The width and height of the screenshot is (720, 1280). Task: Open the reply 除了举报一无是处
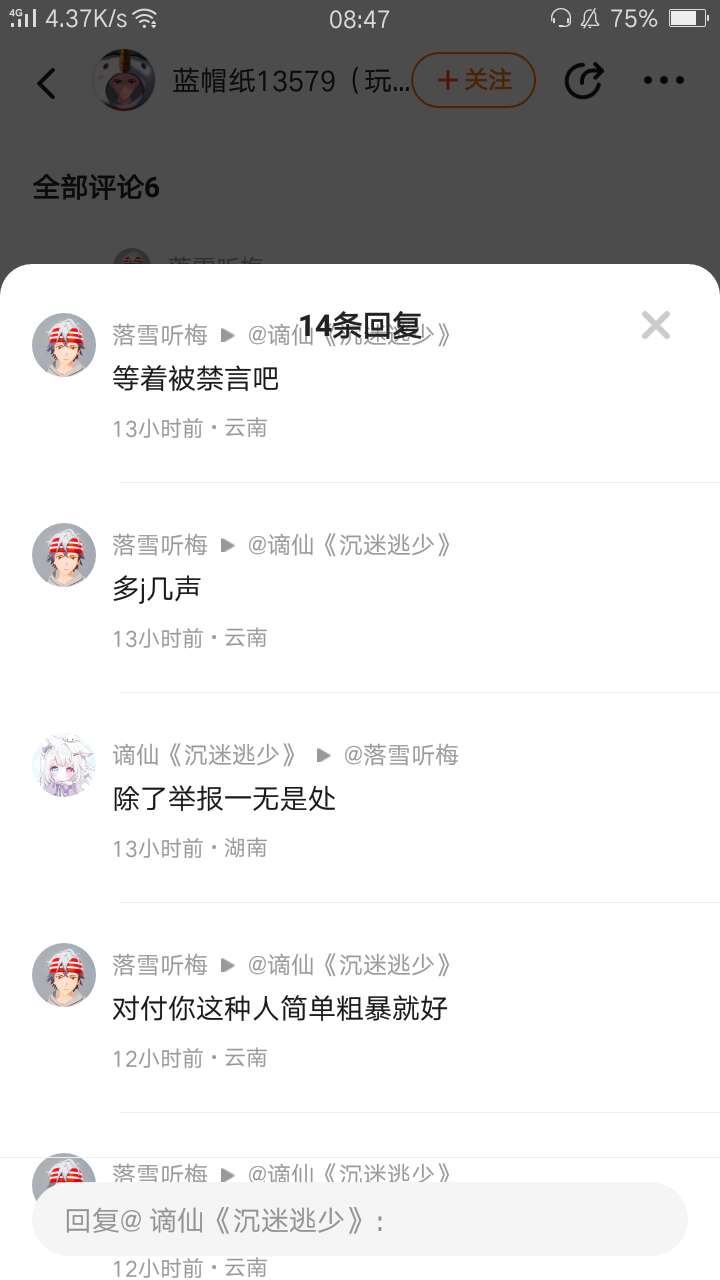(x=224, y=799)
